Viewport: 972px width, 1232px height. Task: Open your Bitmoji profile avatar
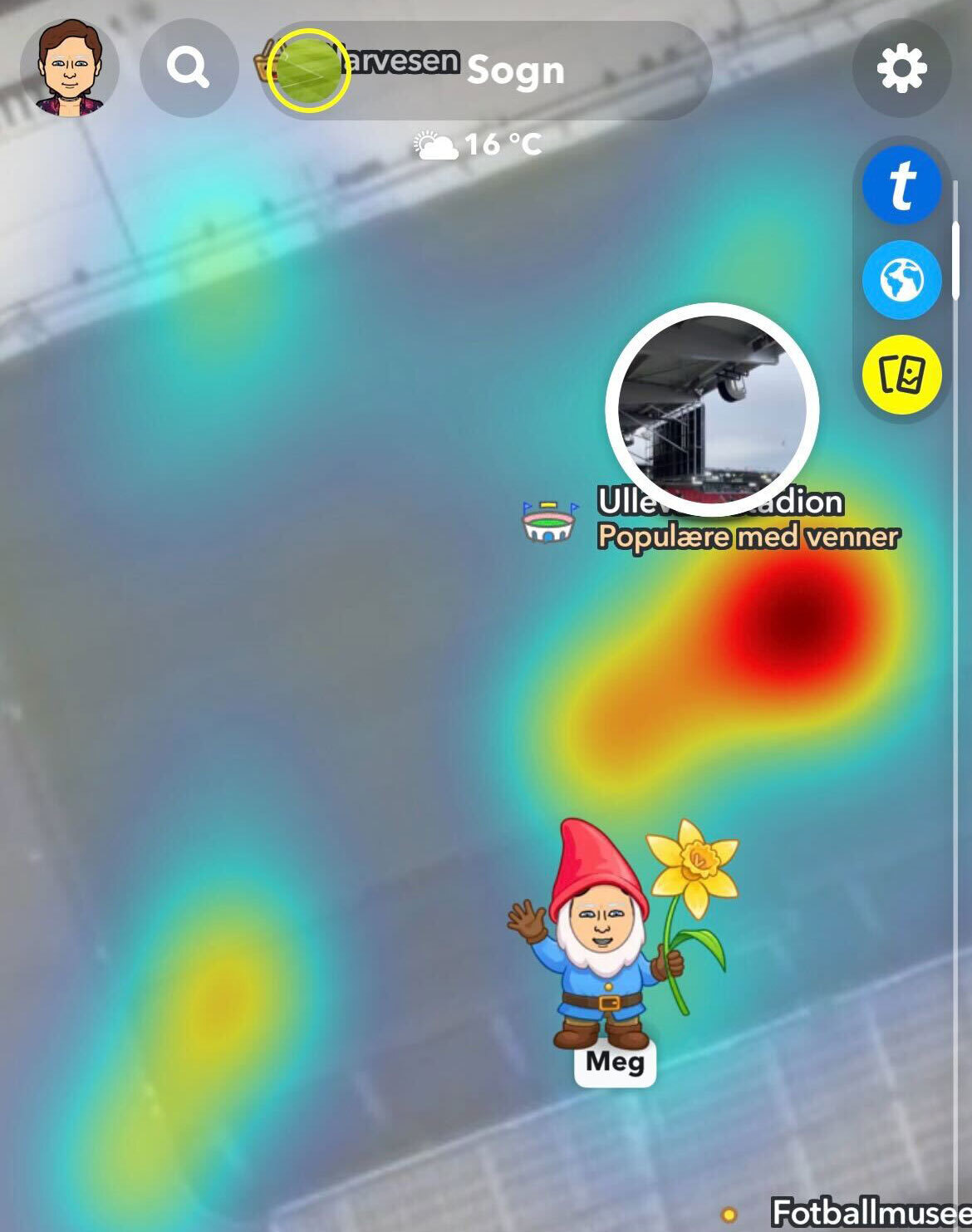[x=71, y=70]
